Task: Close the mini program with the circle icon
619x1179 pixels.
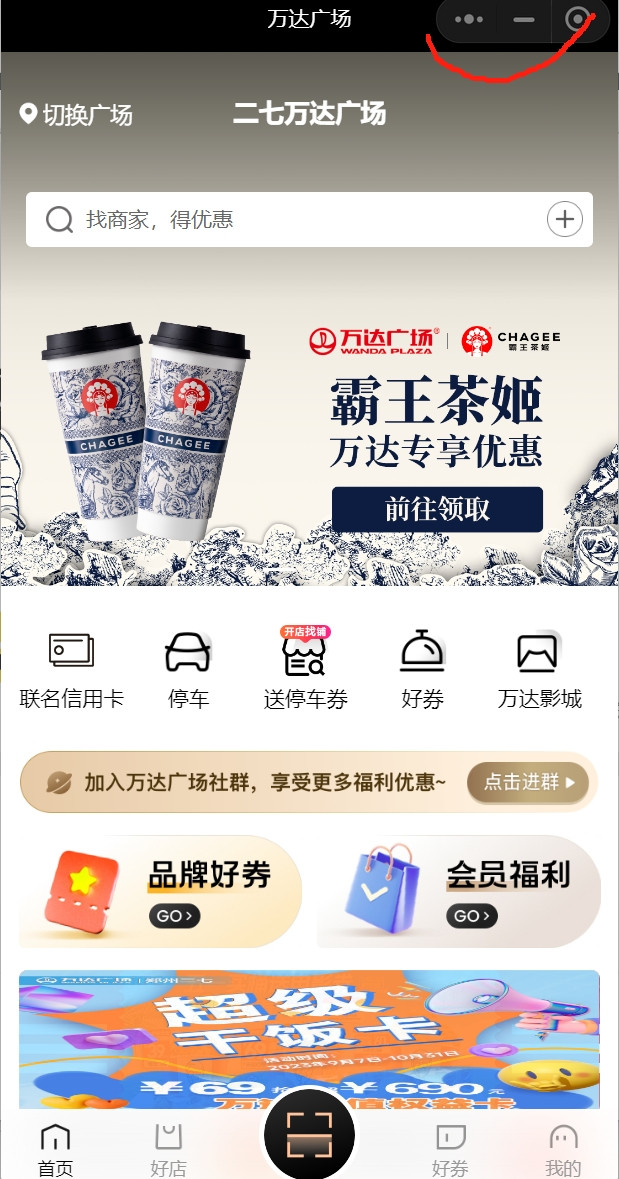Action: tap(577, 20)
